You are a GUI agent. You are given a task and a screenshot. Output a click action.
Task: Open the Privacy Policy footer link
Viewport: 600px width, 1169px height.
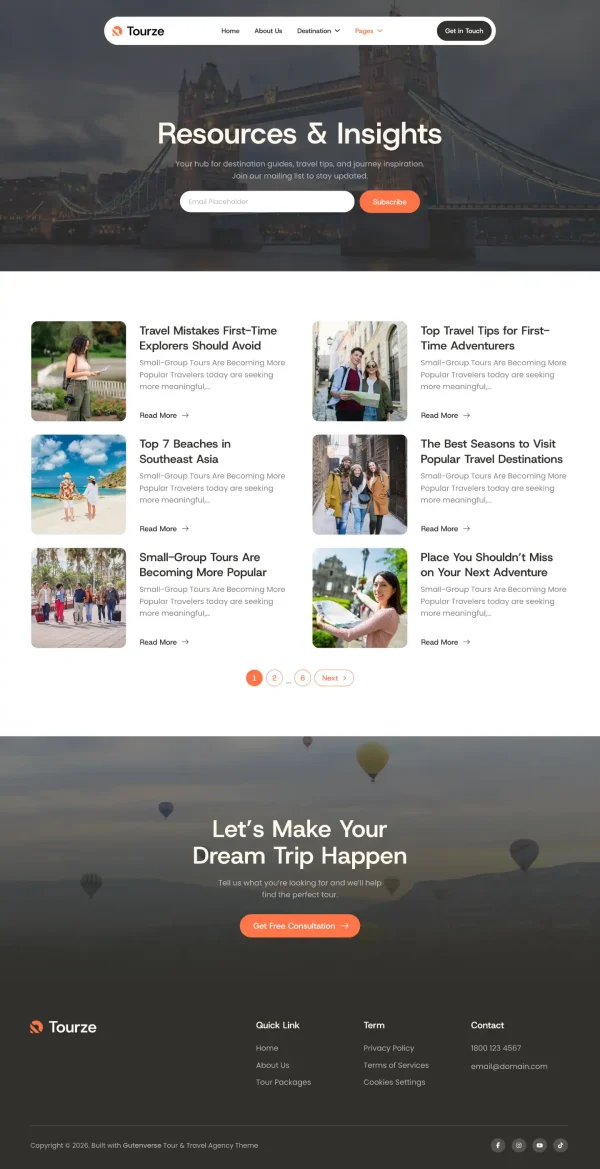click(x=388, y=1048)
